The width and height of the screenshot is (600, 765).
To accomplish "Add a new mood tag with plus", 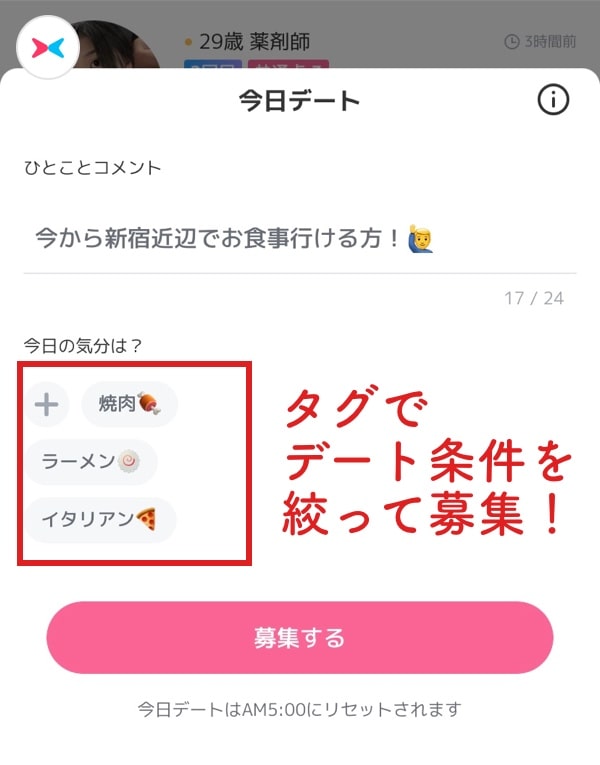I will pos(47,405).
